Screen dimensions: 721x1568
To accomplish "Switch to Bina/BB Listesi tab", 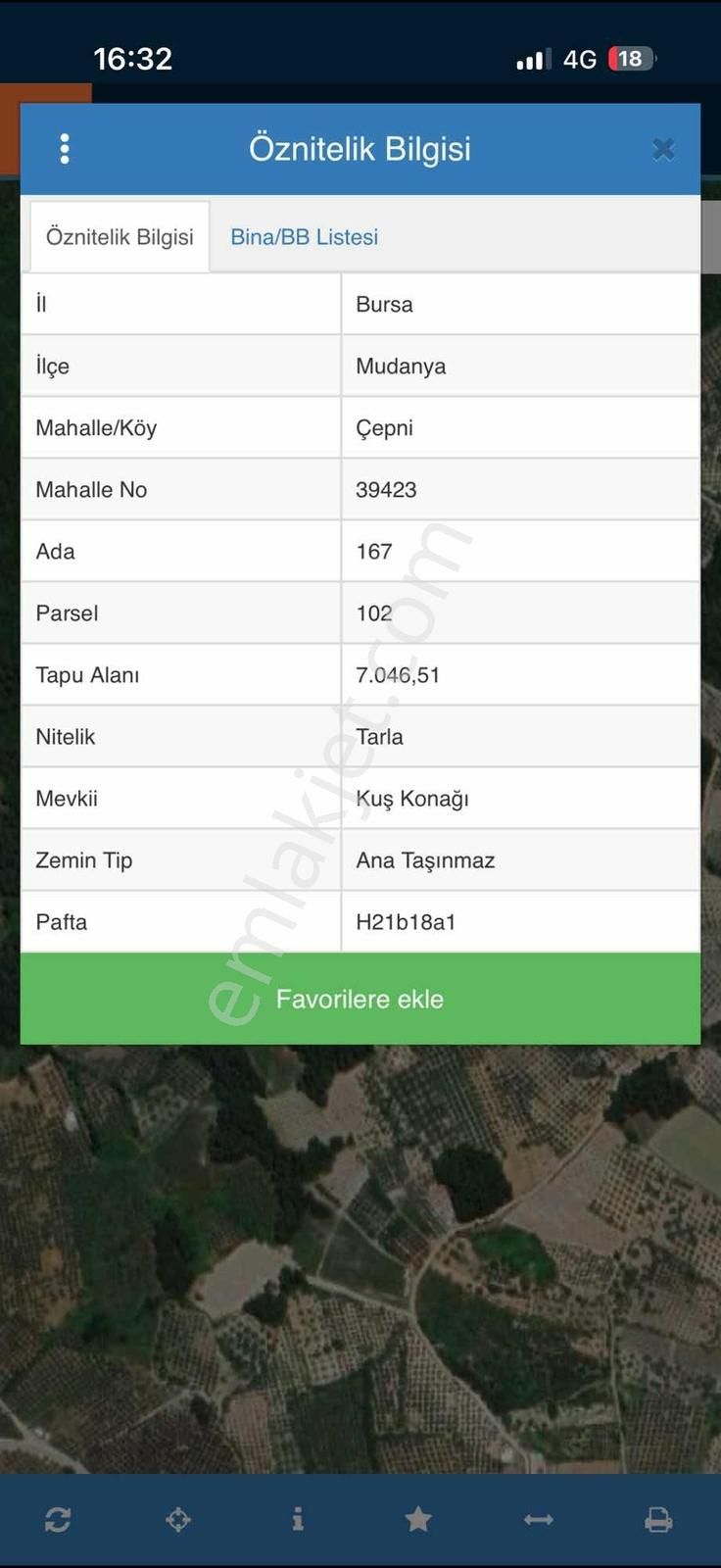I will (x=304, y=237).
